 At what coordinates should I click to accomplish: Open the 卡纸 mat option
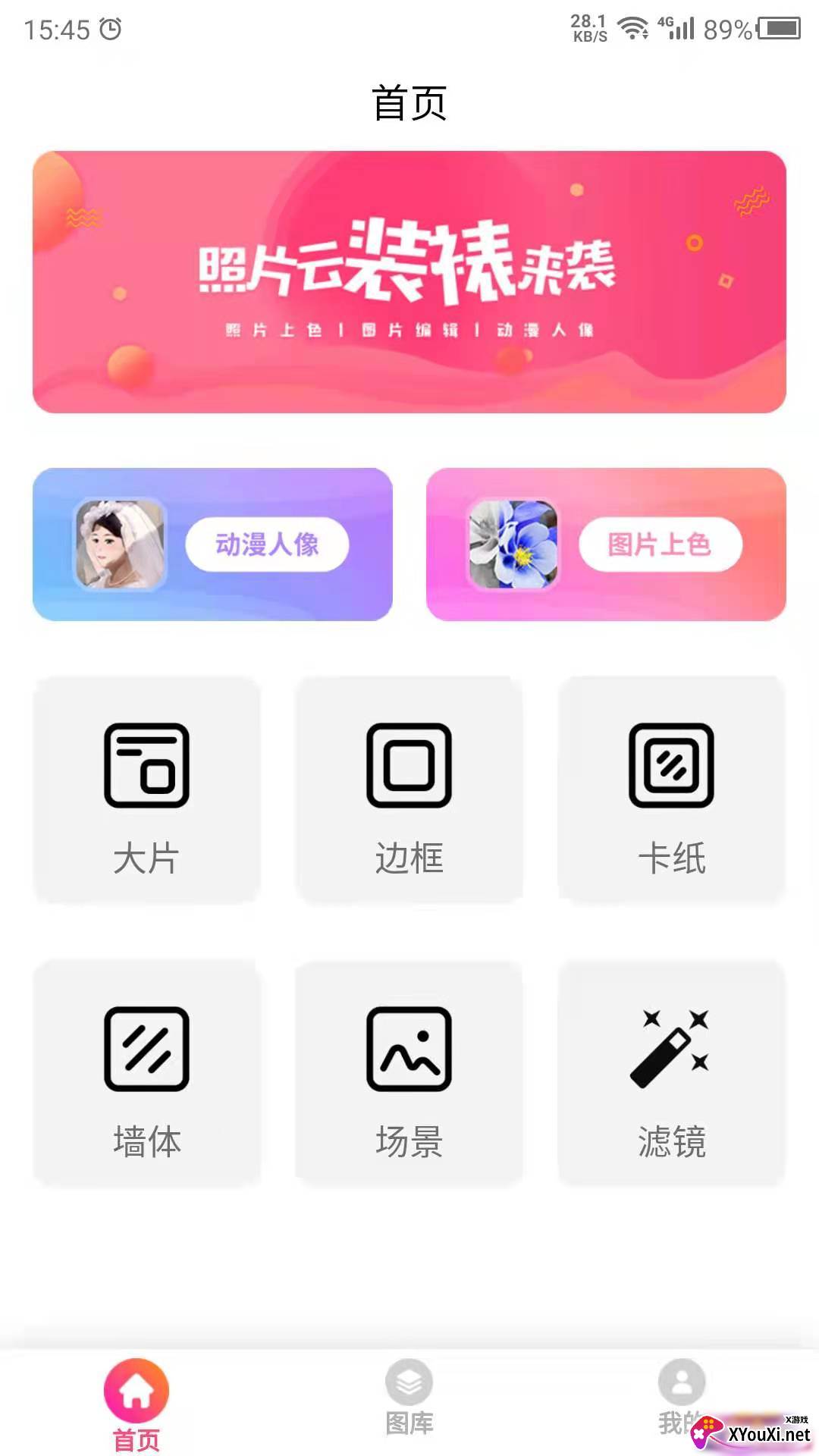(x=671, y=789)
